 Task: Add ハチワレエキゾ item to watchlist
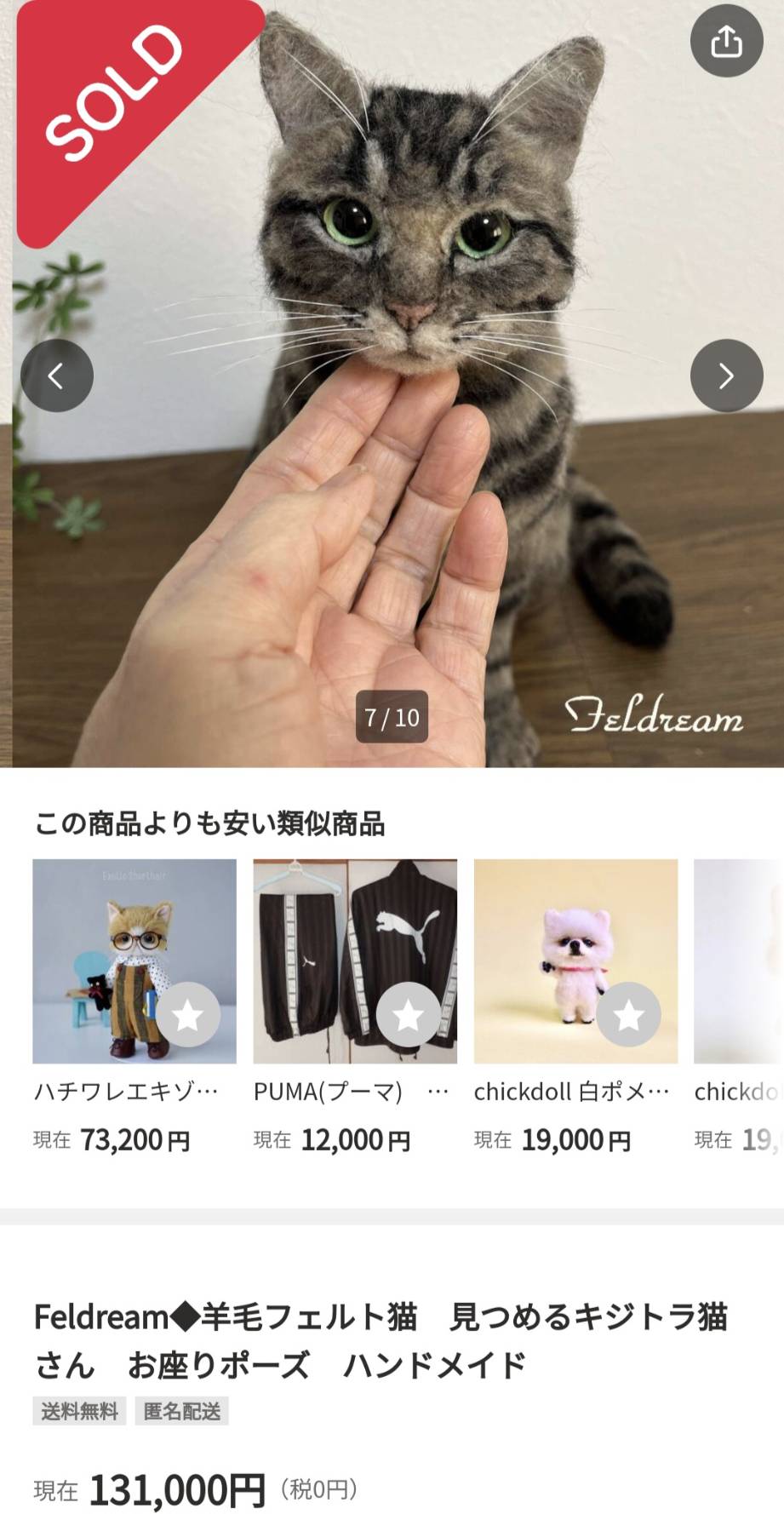[187, 1014]
